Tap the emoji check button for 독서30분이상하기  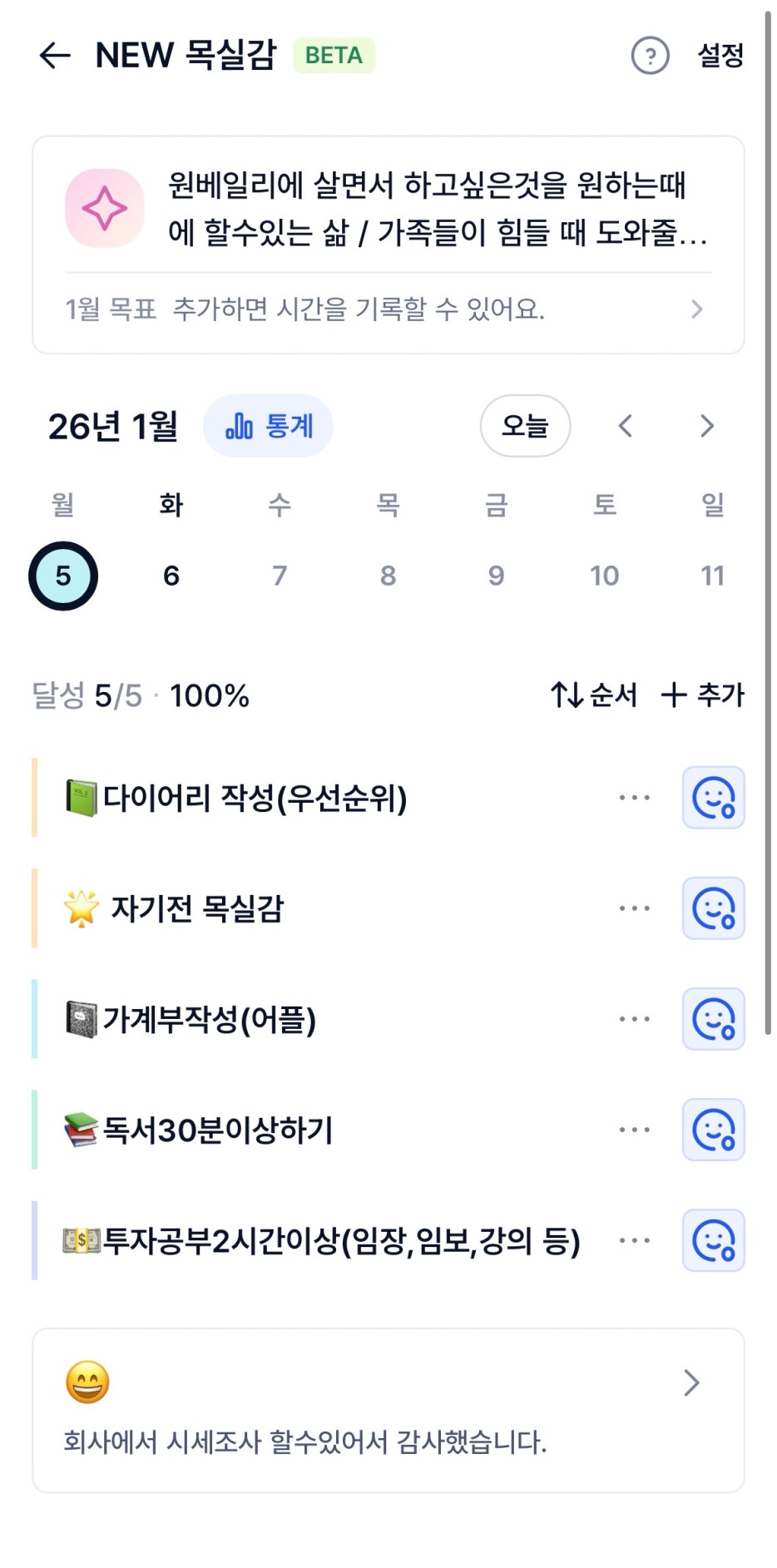(713, 1130)
